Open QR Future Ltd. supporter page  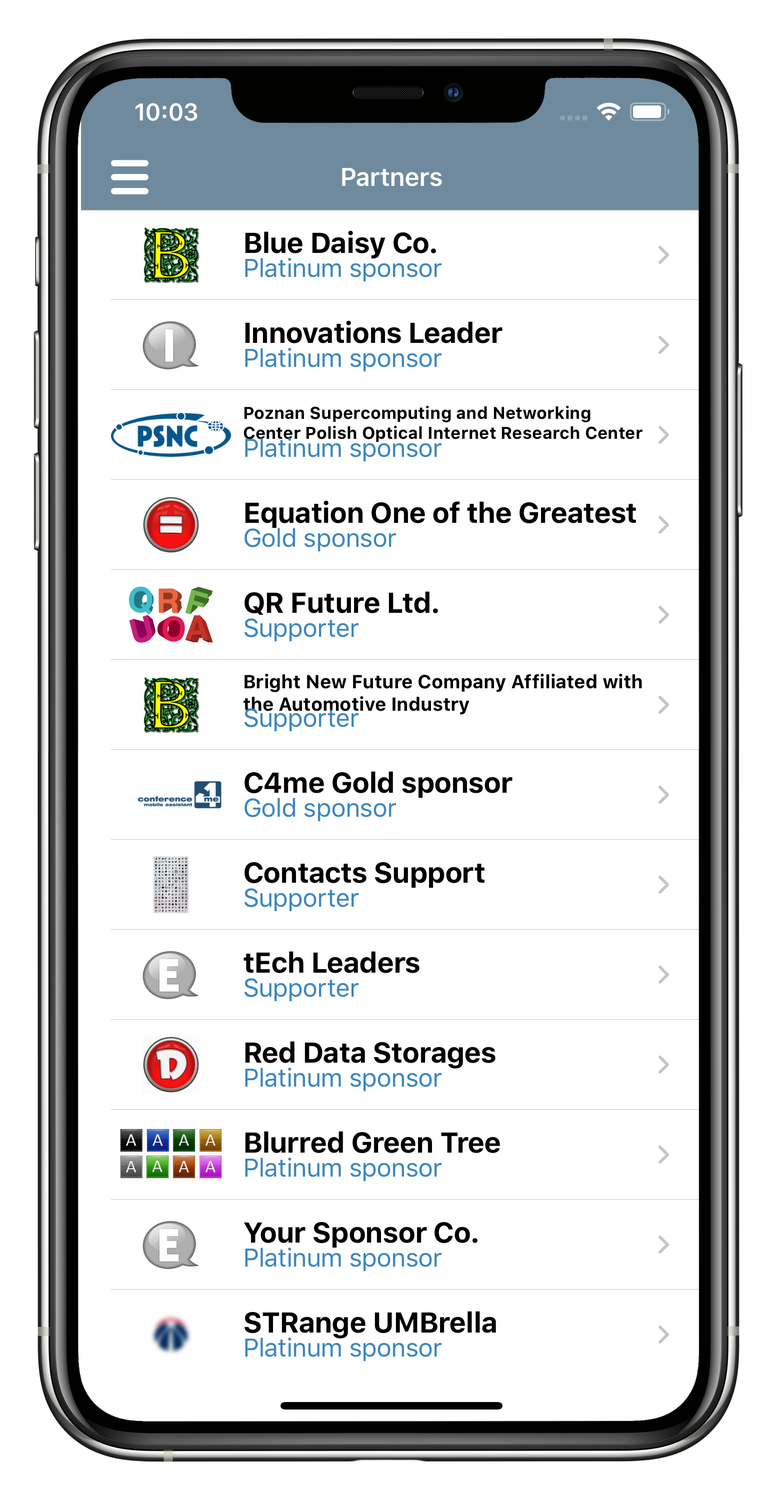click(x=390, y=615)
